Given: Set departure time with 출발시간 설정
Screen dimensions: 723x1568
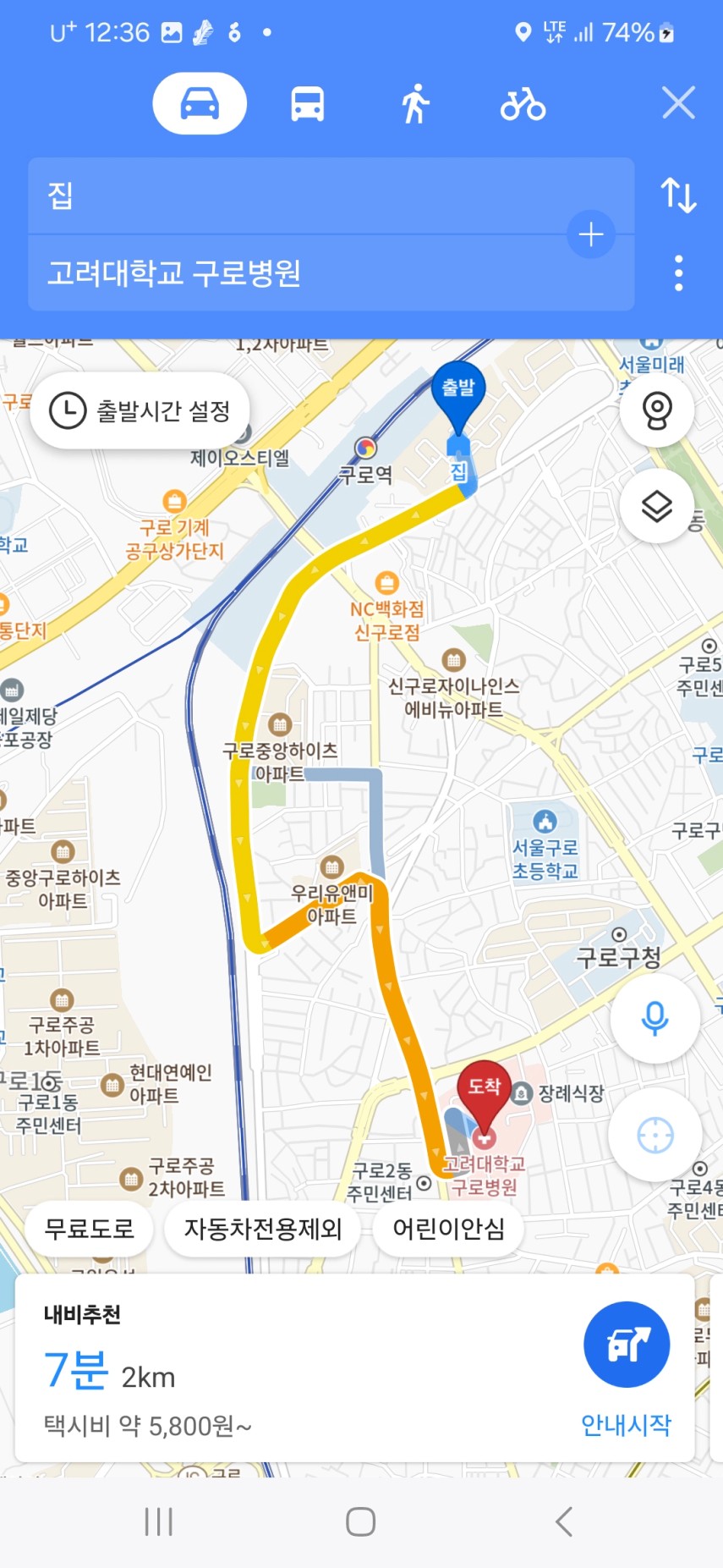Looking at the screenshot, I should click(x=140, y=411).
